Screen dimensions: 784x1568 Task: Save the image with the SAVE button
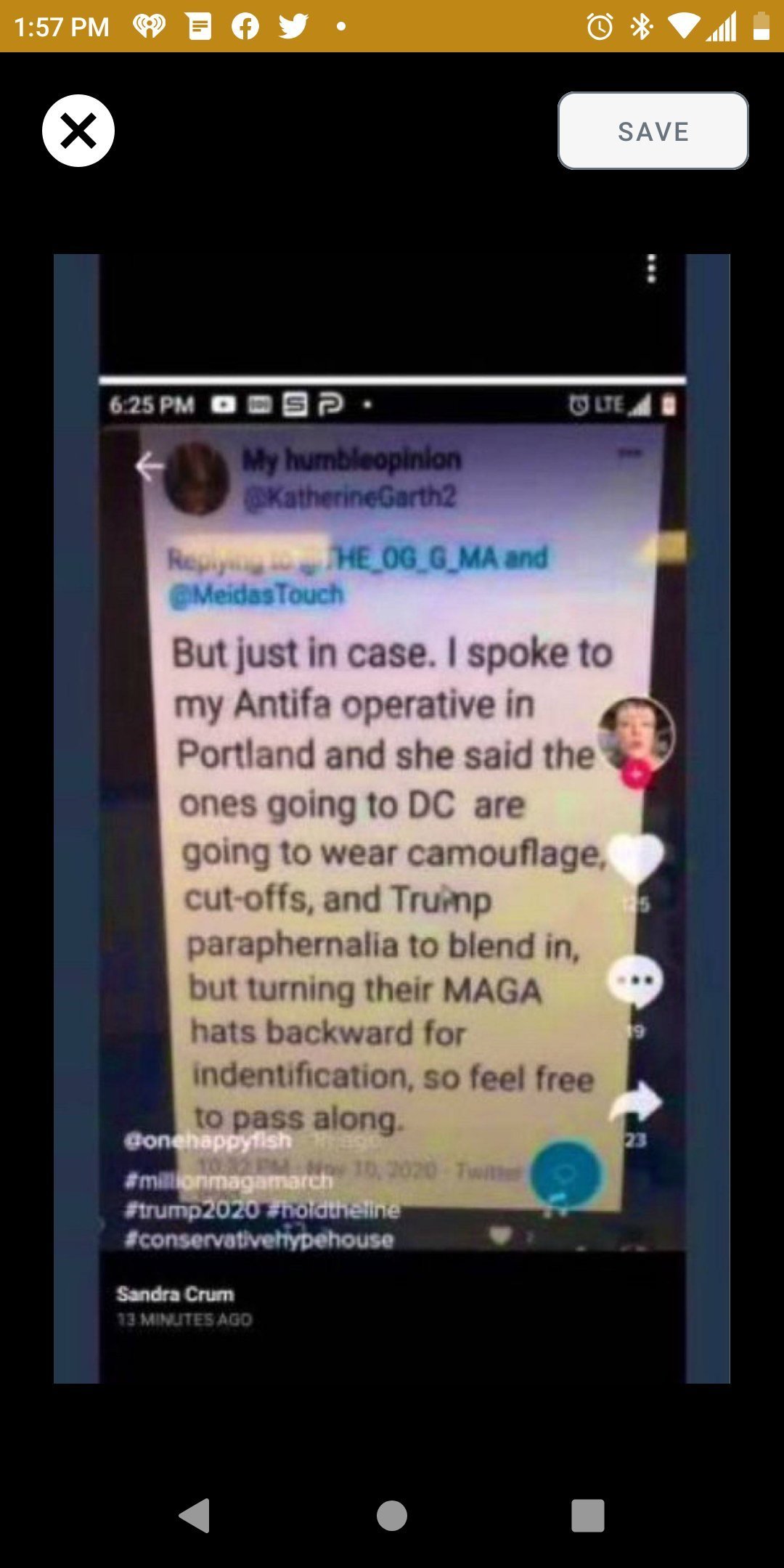click(x=653, y=131)
